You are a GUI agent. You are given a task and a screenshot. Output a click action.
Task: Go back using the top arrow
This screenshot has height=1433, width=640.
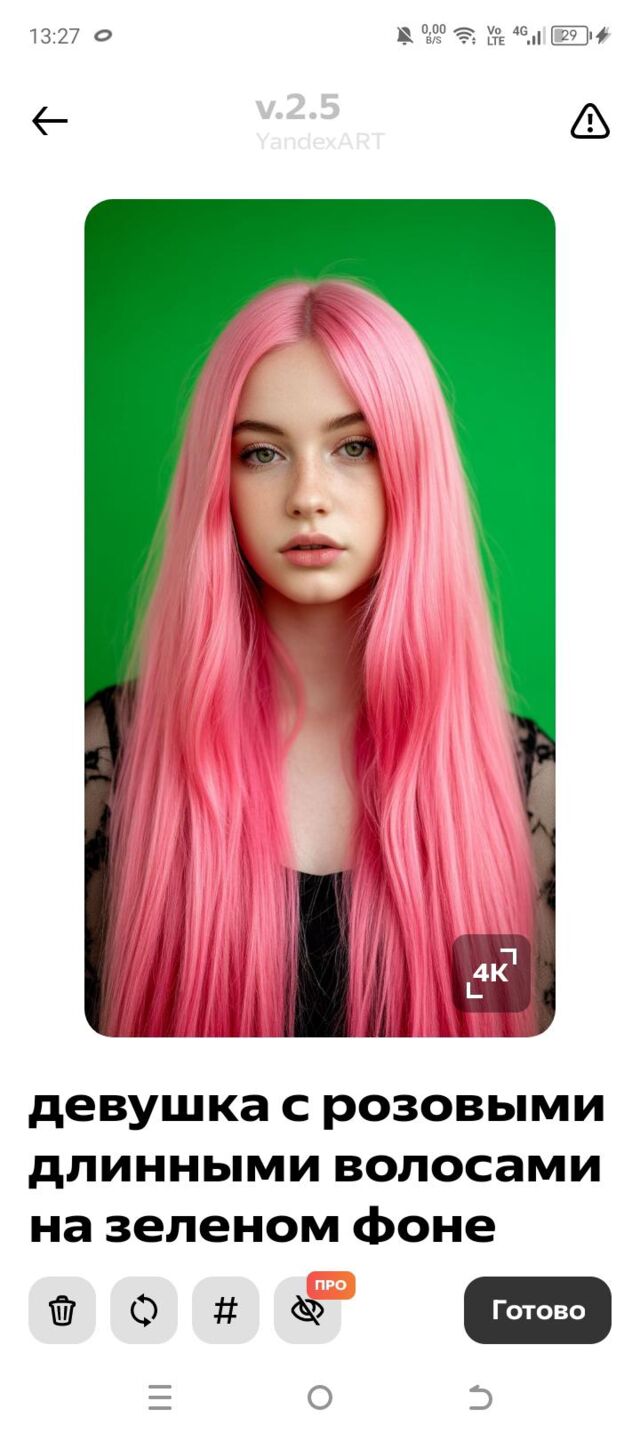click(x=49, y=122)
